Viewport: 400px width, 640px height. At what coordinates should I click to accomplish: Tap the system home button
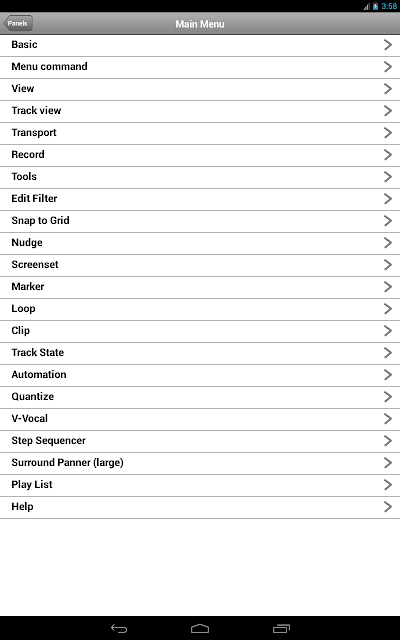click(x=200, y=629)
